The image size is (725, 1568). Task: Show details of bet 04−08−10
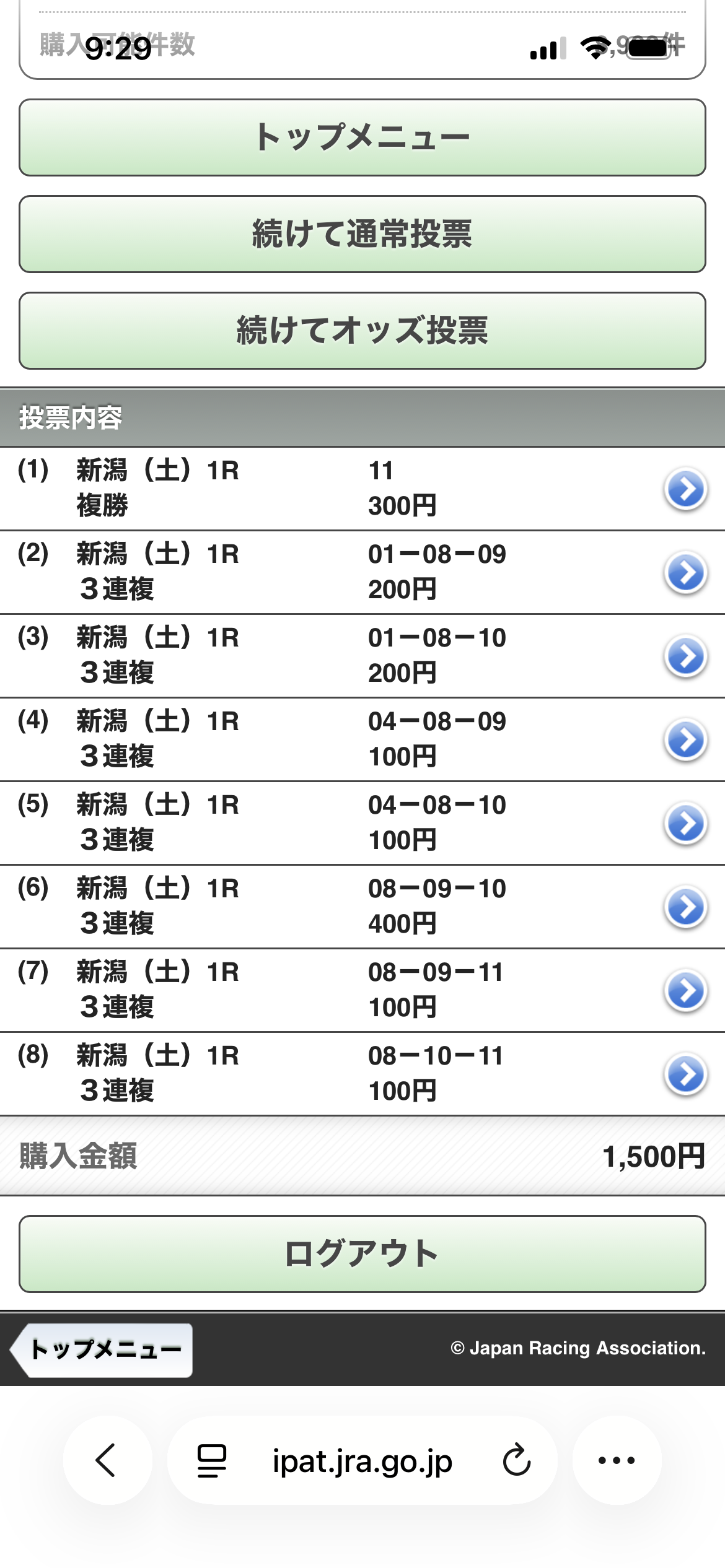coord(686,823)
